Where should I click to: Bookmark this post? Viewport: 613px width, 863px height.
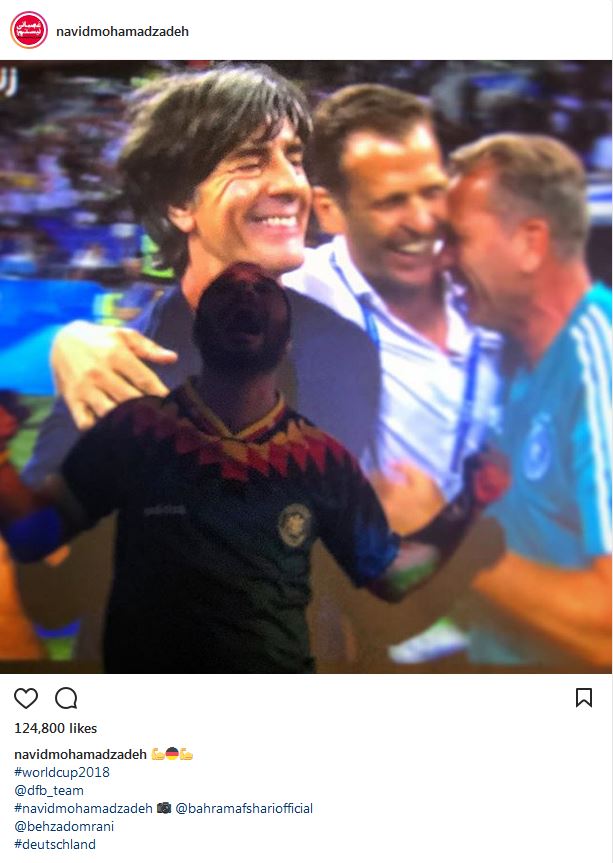[x=584, y=698]
